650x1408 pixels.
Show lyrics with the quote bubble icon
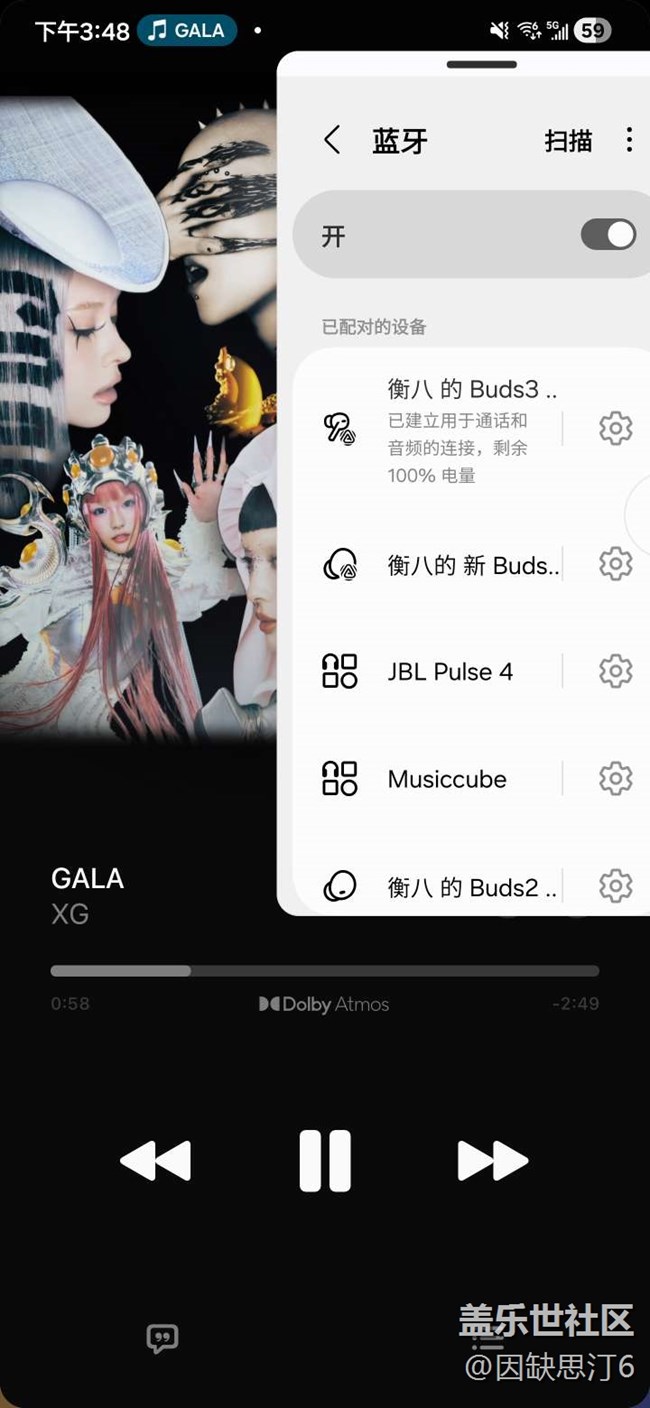point(162,1338)
